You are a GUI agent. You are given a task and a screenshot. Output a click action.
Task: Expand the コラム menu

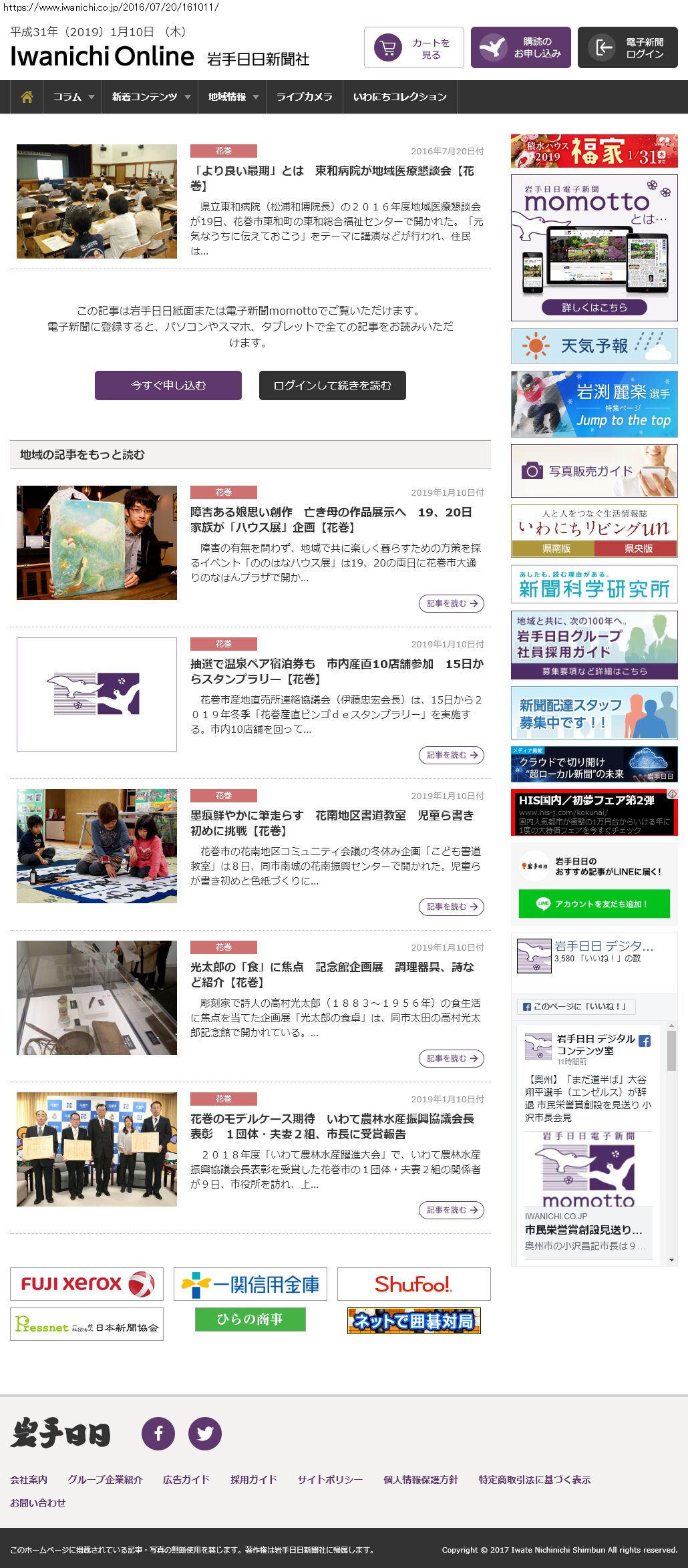(x=73, y=97)
